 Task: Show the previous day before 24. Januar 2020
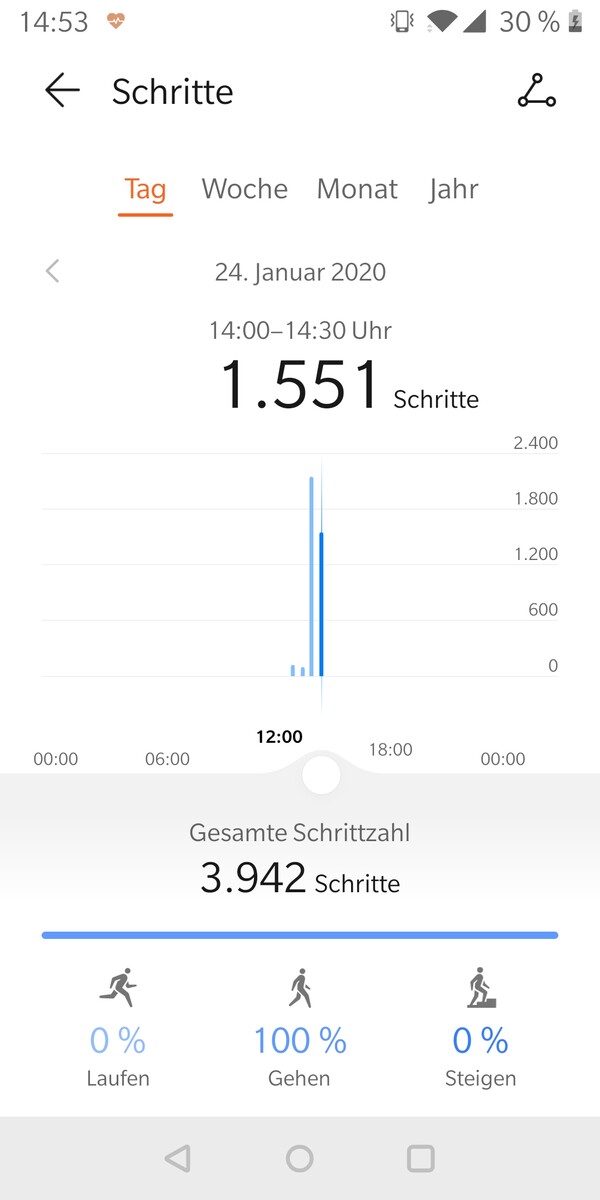coord(53,271)
